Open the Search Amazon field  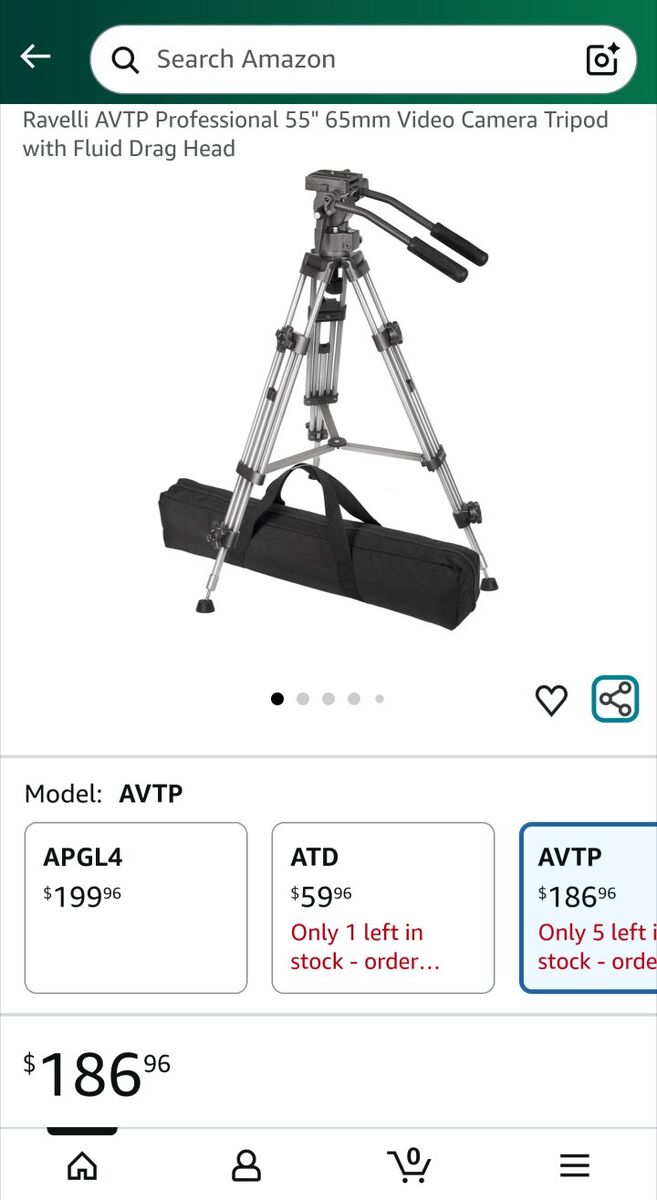click(x=340, y=60)
